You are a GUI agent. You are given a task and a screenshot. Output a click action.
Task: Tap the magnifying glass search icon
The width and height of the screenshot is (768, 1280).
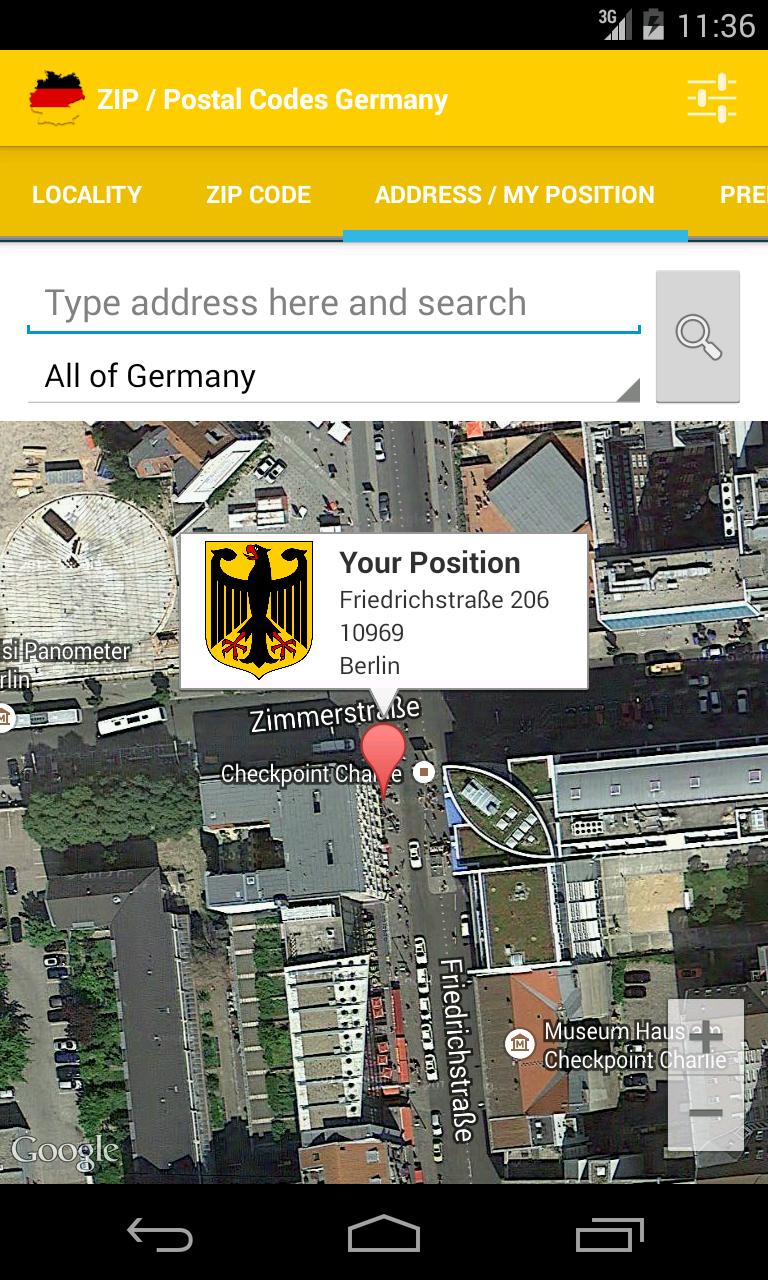point(697,337)
